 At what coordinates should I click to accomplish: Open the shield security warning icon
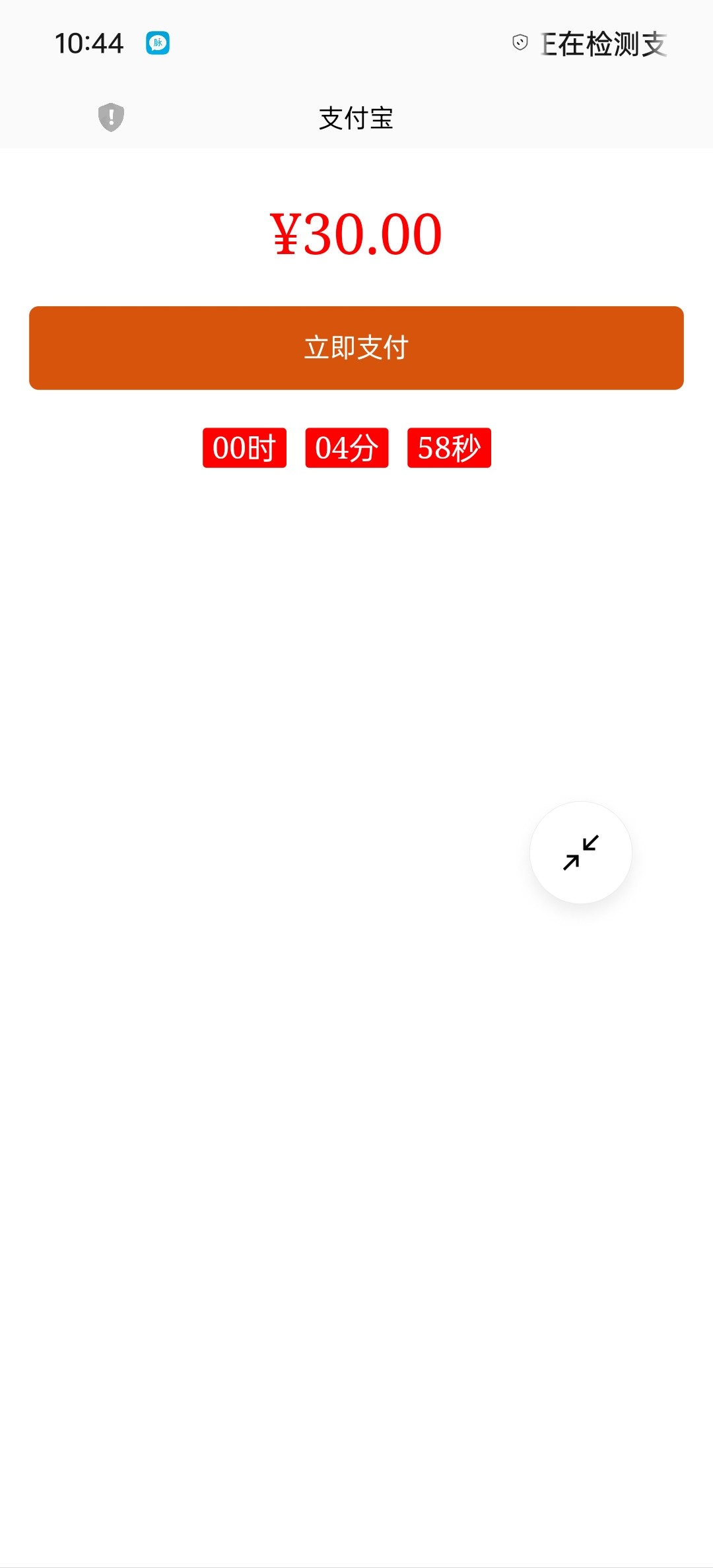pyautogui.click(x=111, y=117)
